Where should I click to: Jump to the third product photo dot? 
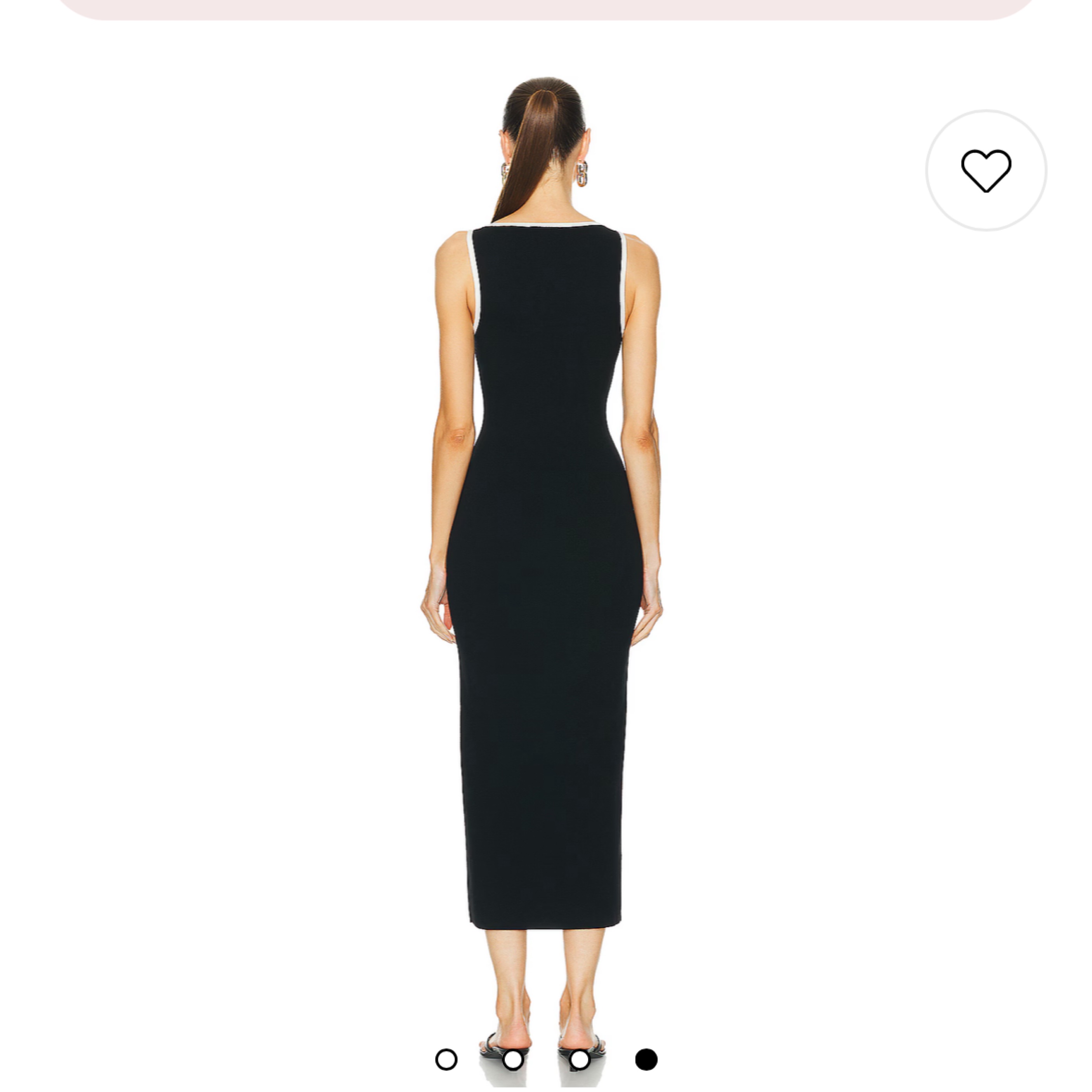[579, 1059]
